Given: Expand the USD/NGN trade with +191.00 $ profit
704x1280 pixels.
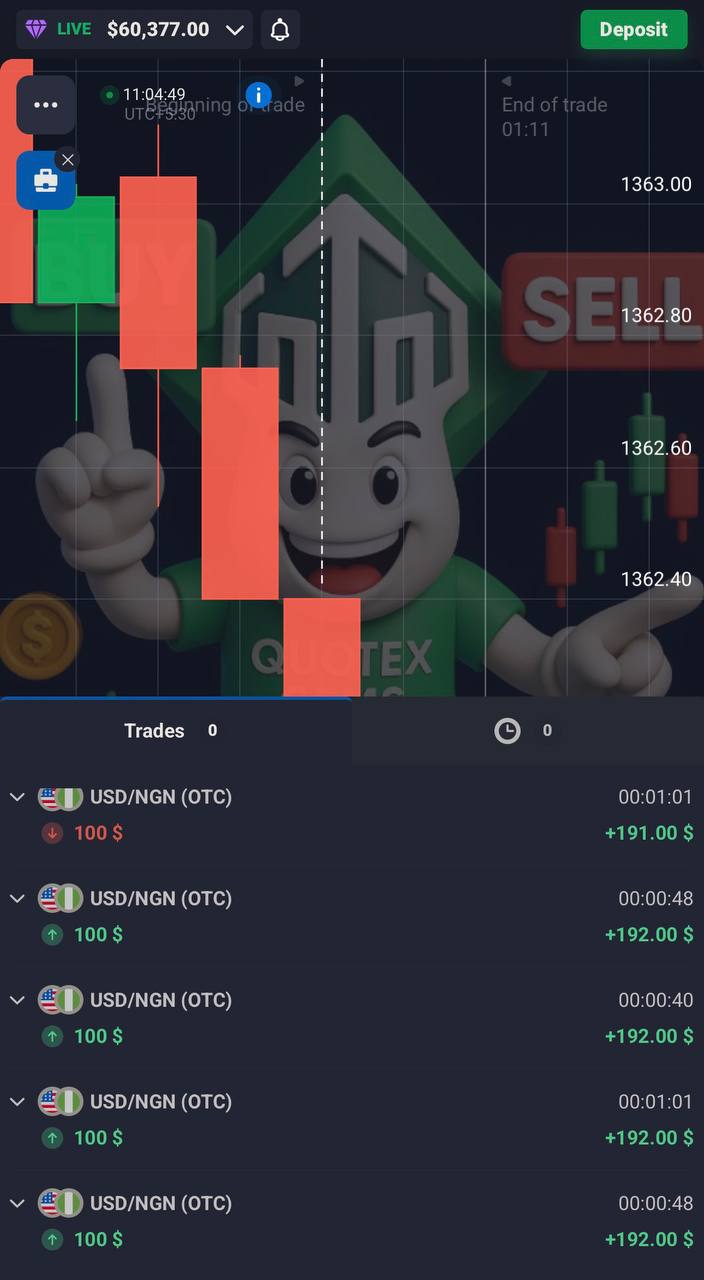Looking at the screenshot, I should click(17, 797).
